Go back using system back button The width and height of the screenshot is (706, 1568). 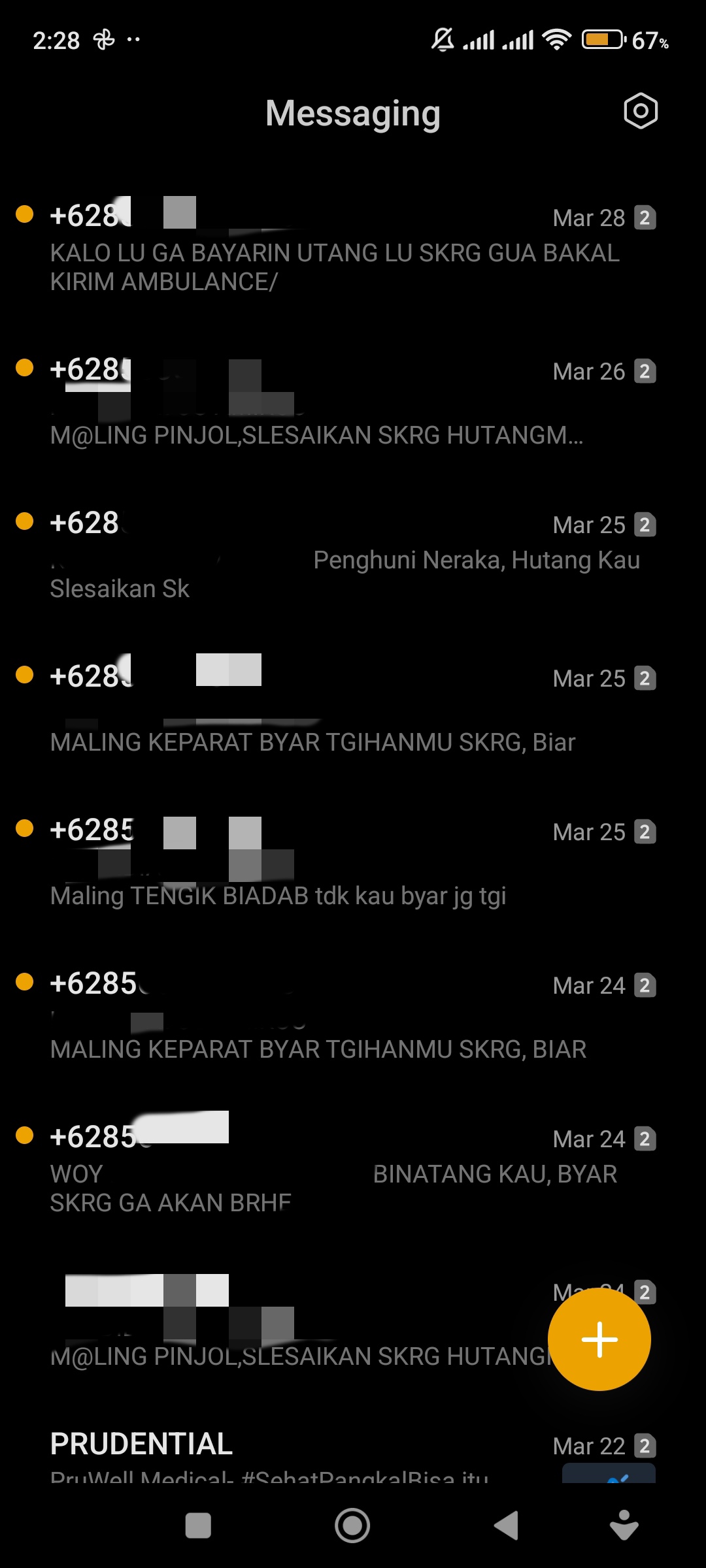(x=507, y=1526)
